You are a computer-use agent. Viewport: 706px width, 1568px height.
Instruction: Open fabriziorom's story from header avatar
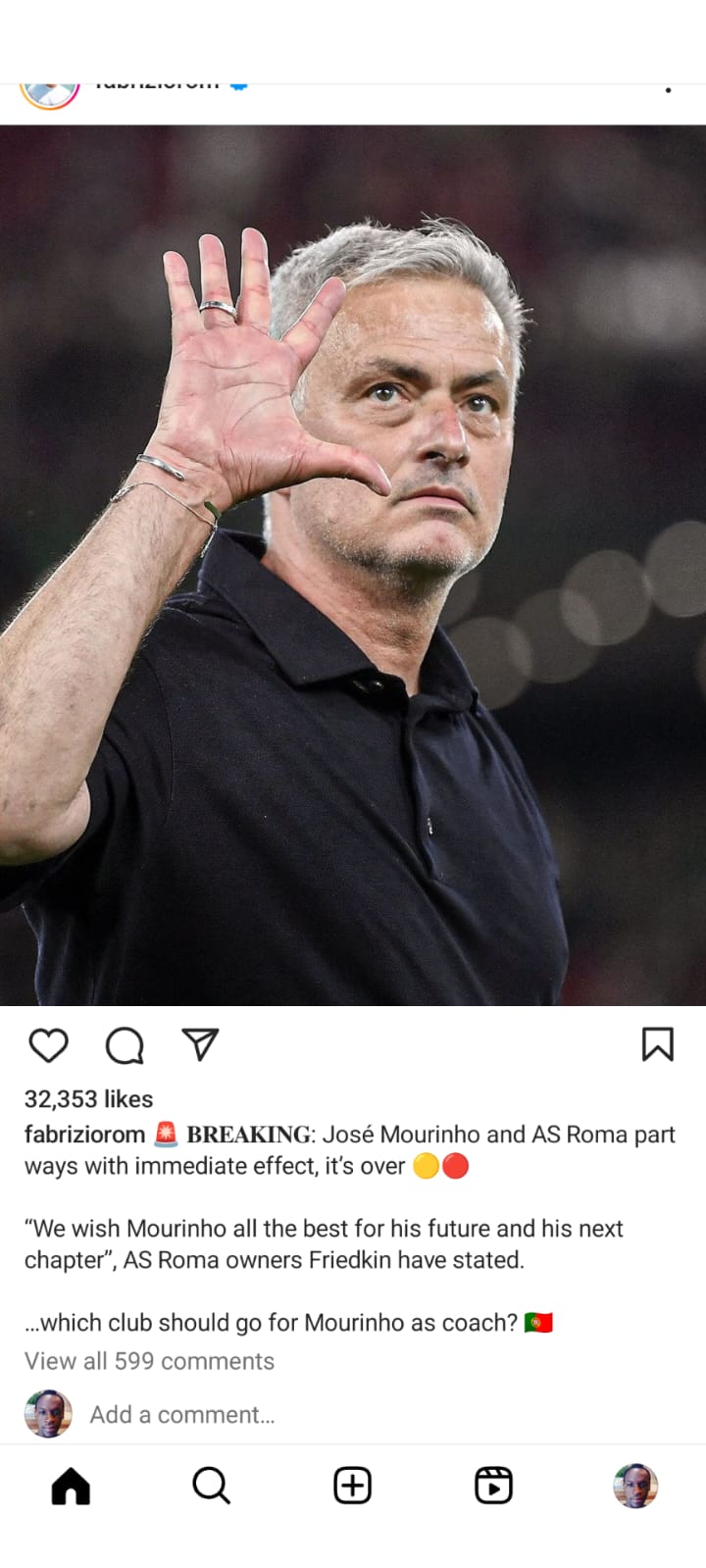tap(49, 93)
